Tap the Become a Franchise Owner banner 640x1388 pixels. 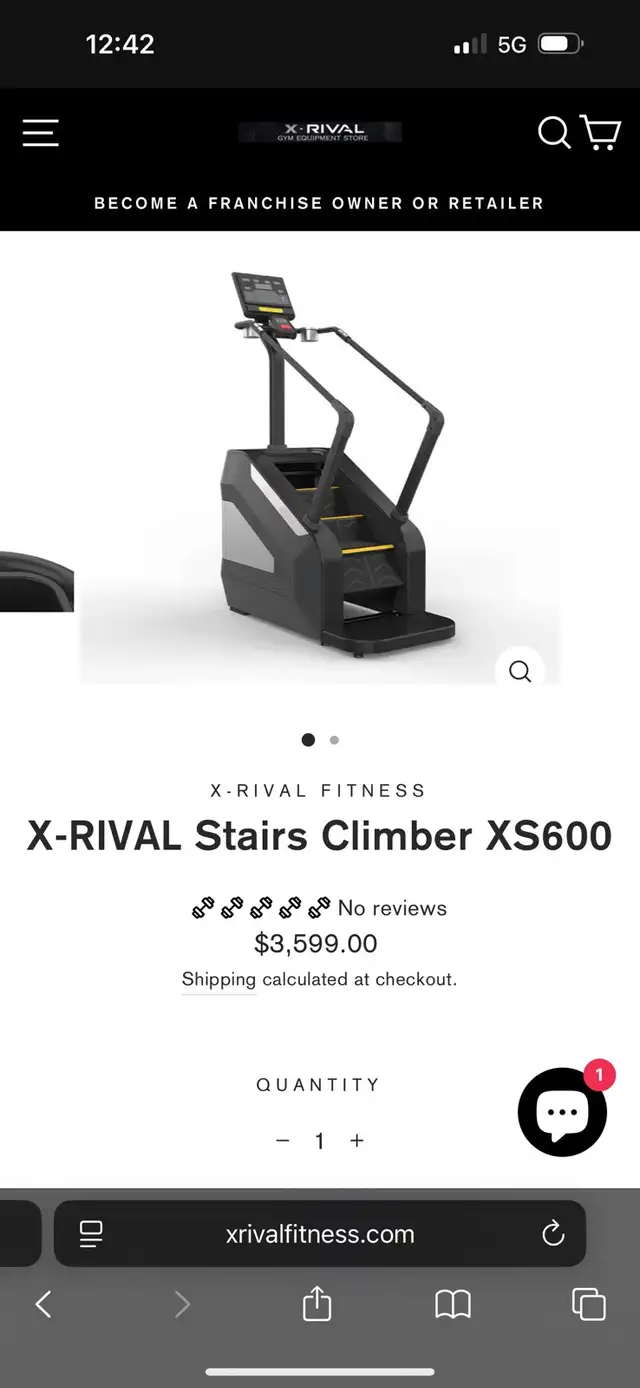click(x=319, y=203)
